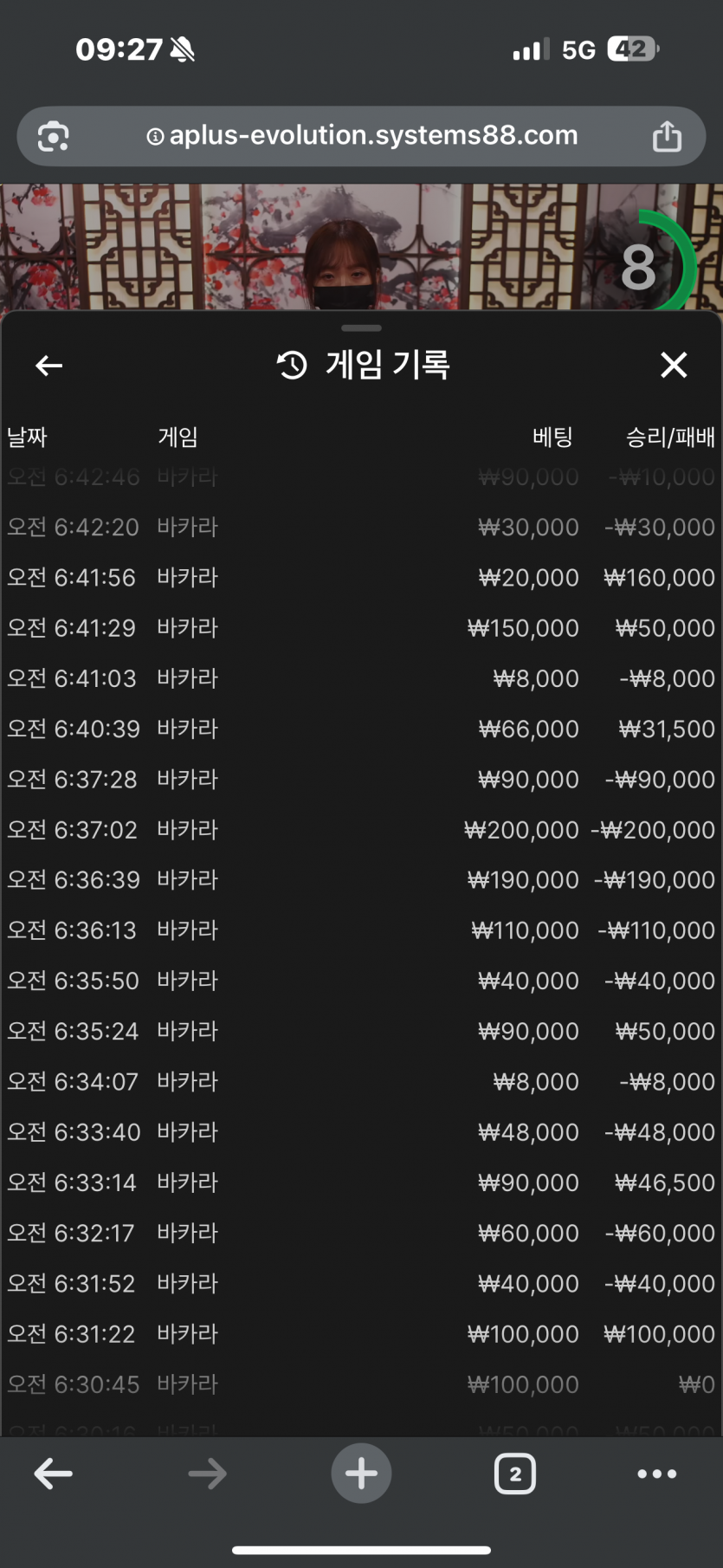
Task: Go back from the 게임 기록 panel
Action: pyautogui.click(x=49, y=366)
